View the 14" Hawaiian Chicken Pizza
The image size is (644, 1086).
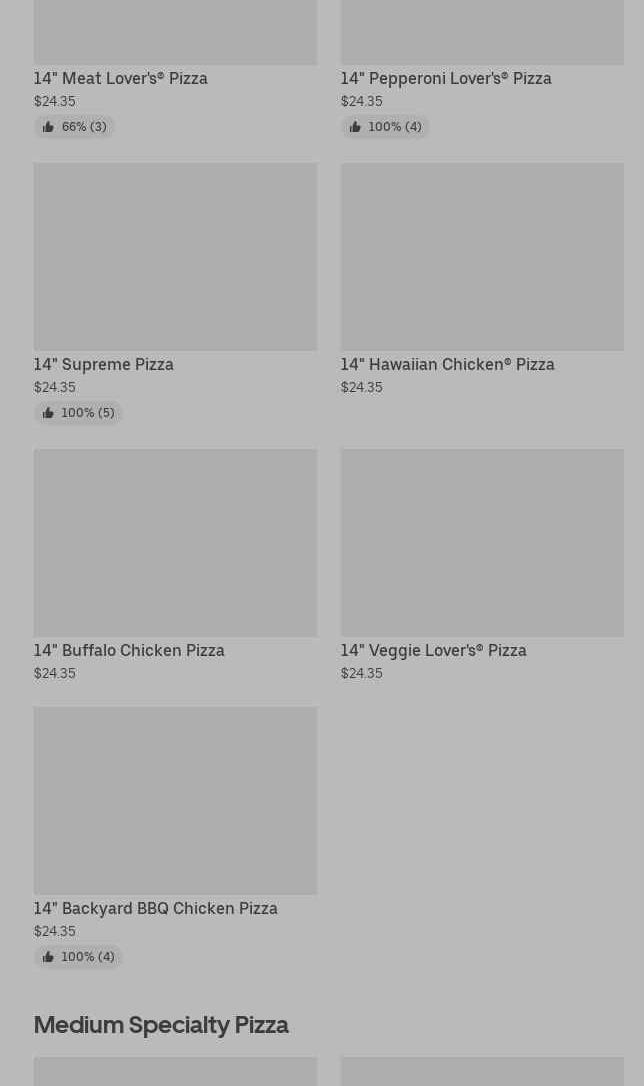coord(482,280)
